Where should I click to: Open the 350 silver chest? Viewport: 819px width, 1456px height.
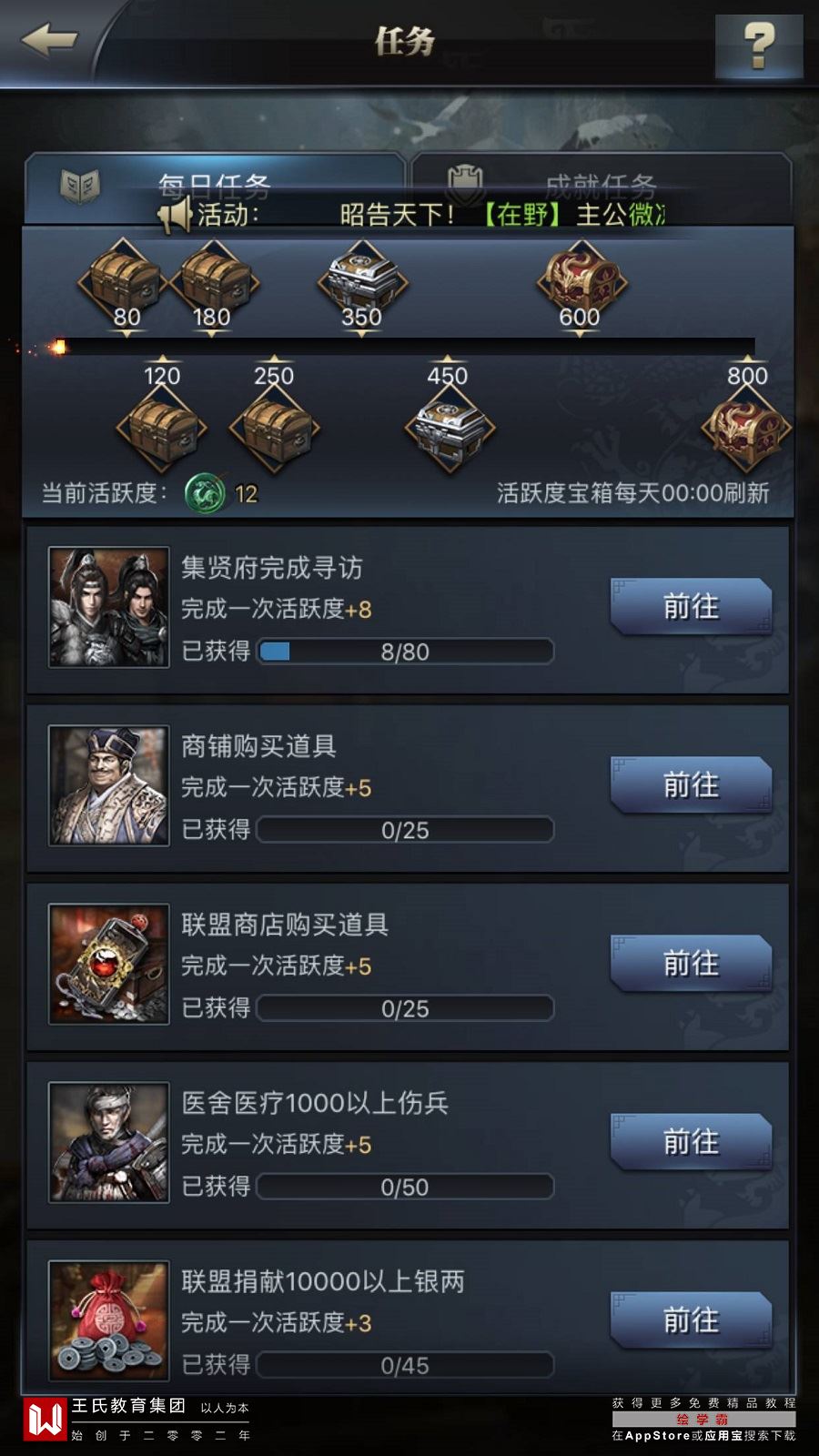pos(362,282)
